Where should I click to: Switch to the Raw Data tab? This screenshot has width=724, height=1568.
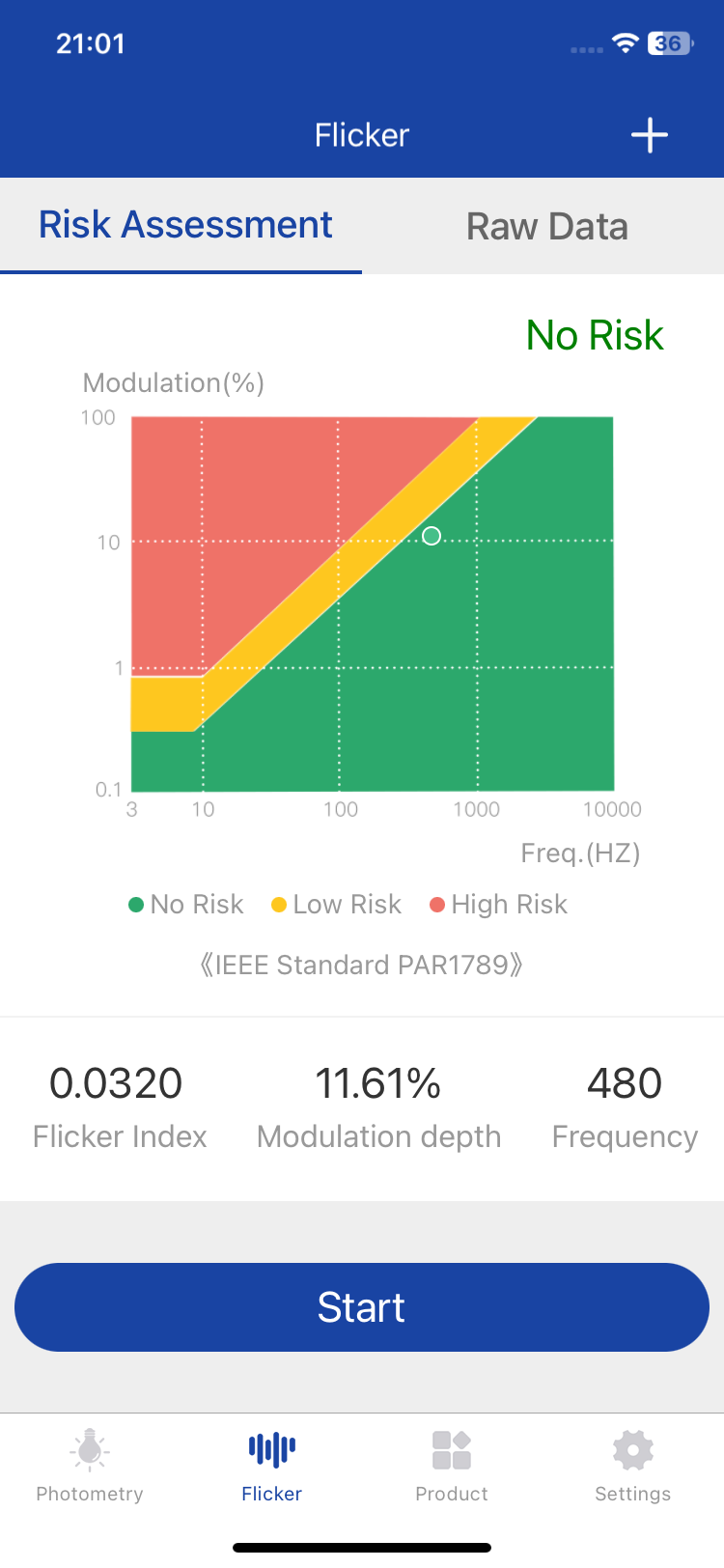[546, 227]
